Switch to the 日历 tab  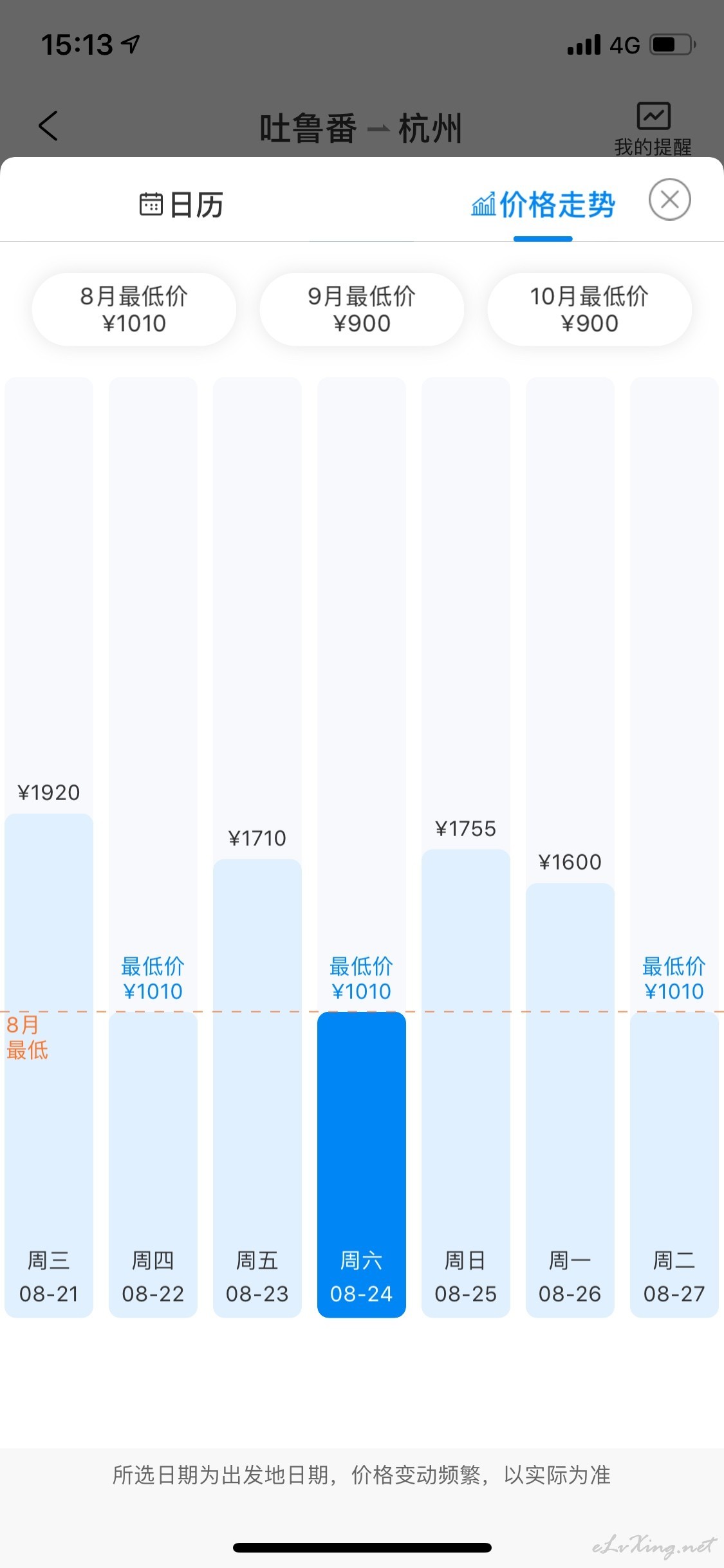point(181,205)
